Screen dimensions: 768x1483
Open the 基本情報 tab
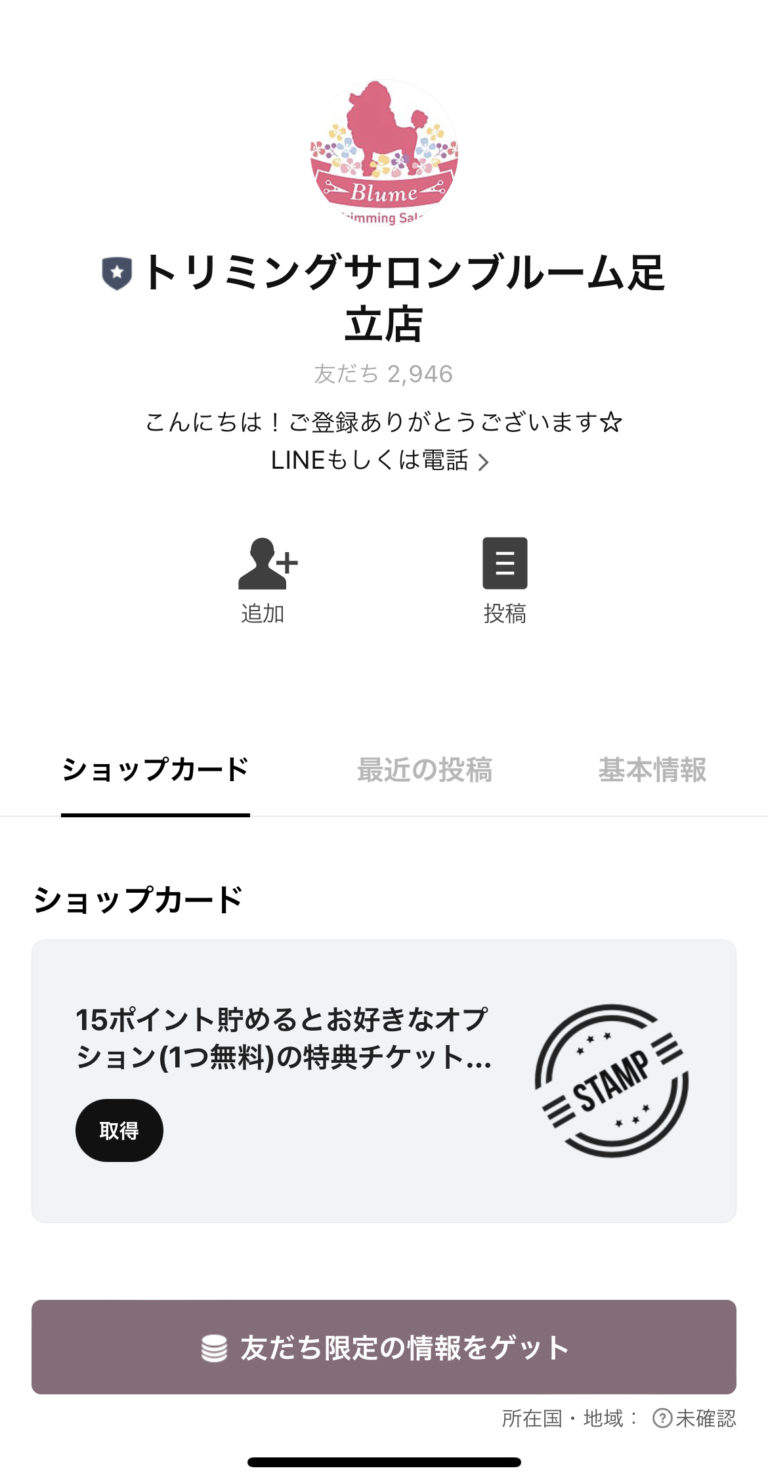click(652, 770)
